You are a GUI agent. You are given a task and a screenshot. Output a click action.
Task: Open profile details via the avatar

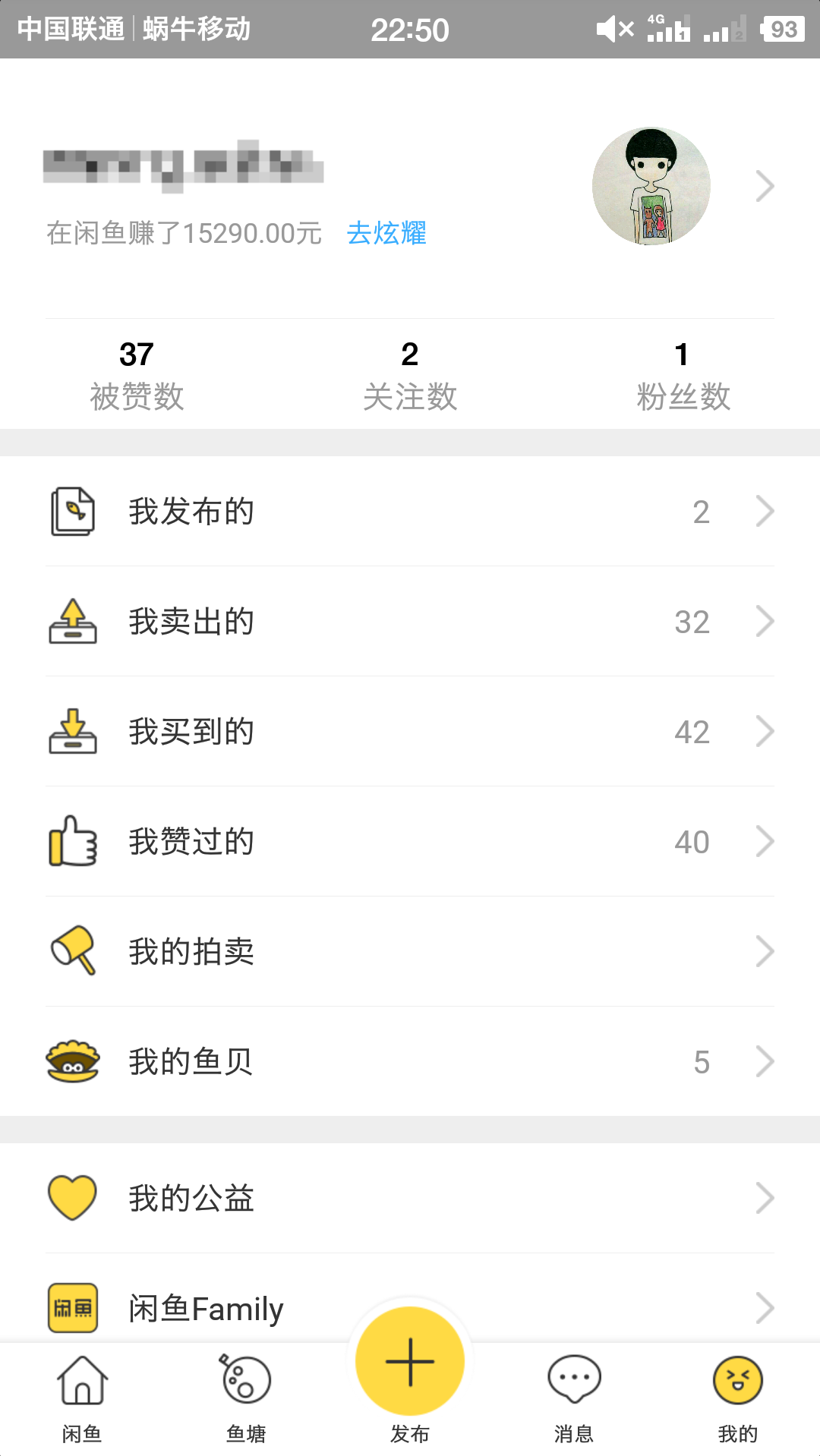[651, 186]
